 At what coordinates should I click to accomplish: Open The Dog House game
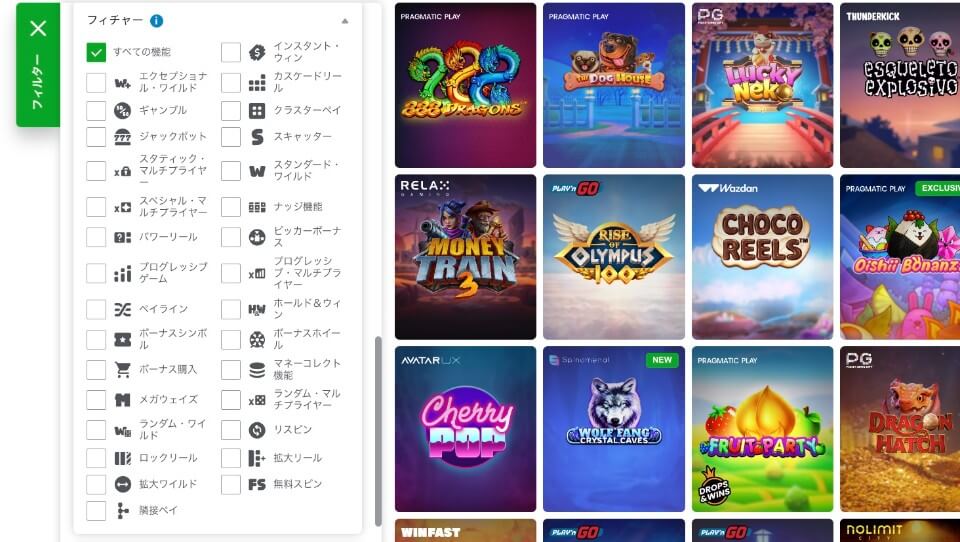(613, 85)
